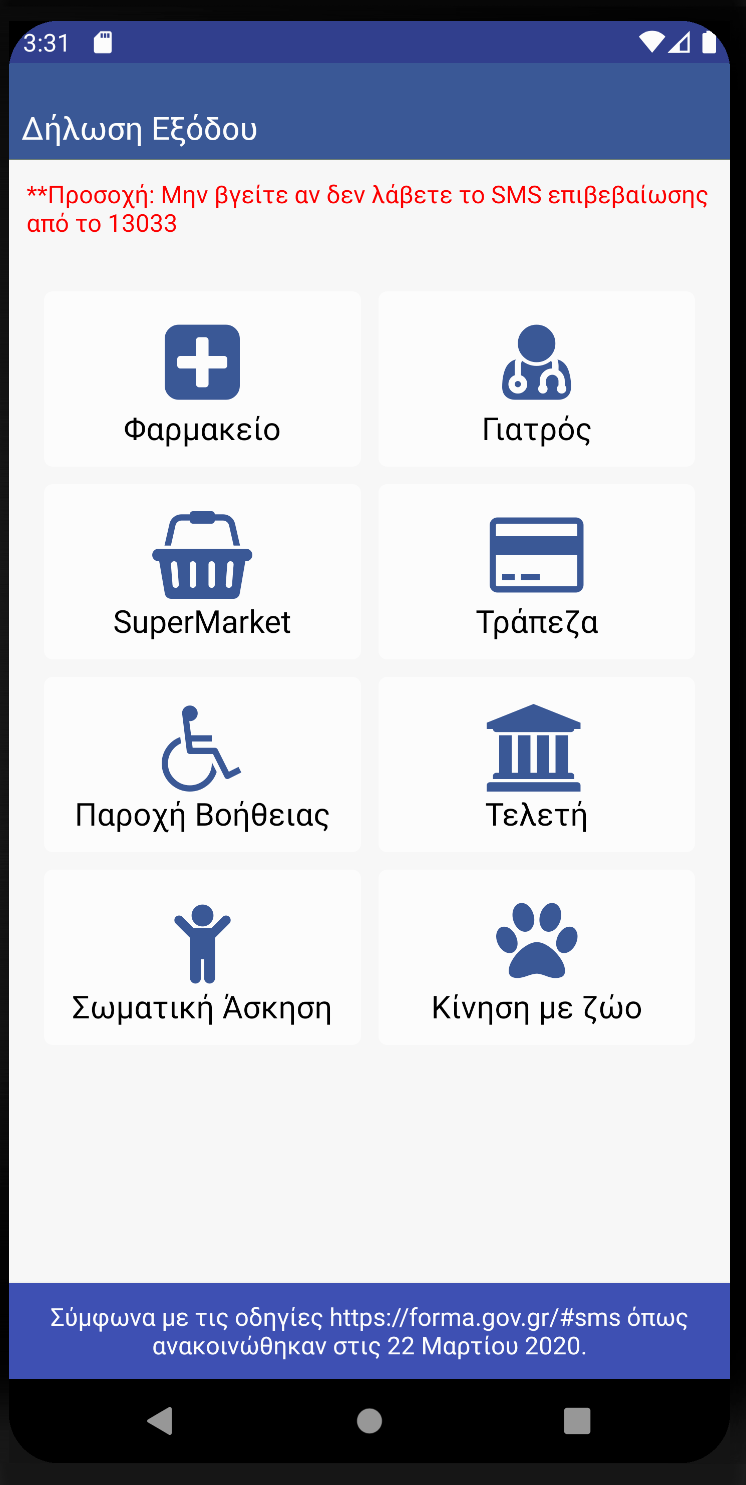
Task: Select the Φαρμακείο card
Action: [202, 379]
